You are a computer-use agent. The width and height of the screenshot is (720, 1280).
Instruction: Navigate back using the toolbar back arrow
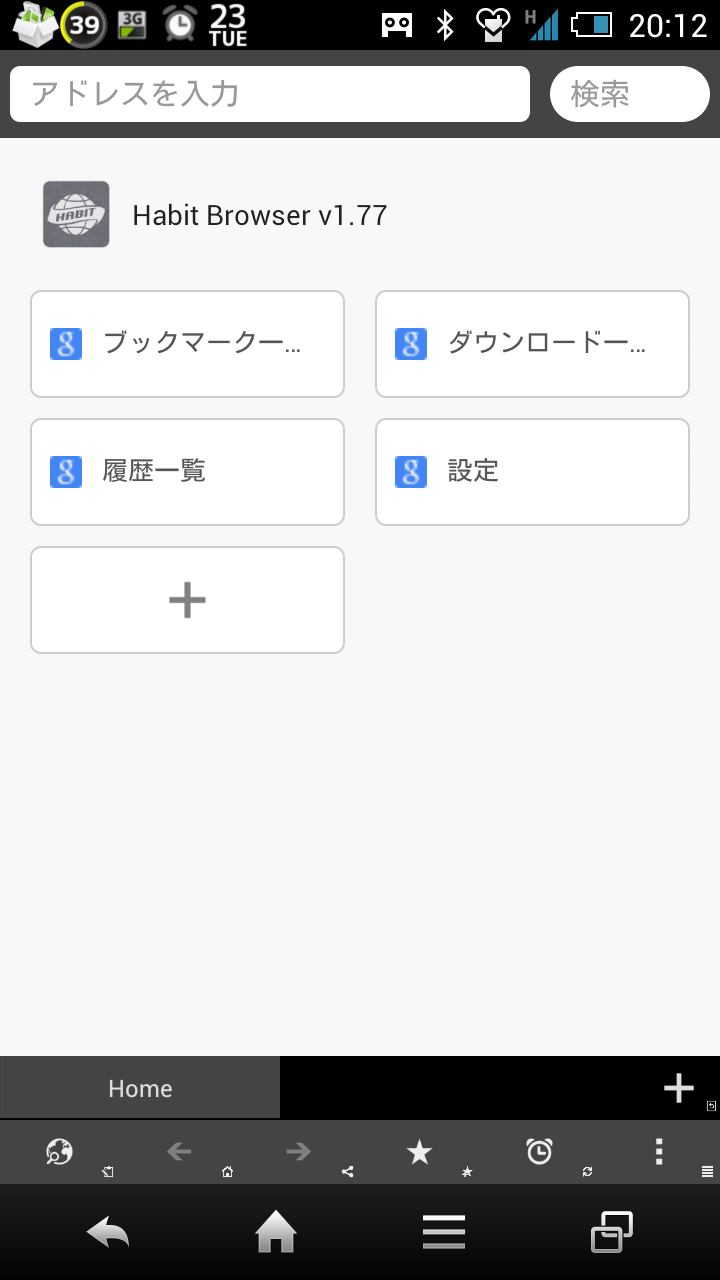pos(178,1151)
